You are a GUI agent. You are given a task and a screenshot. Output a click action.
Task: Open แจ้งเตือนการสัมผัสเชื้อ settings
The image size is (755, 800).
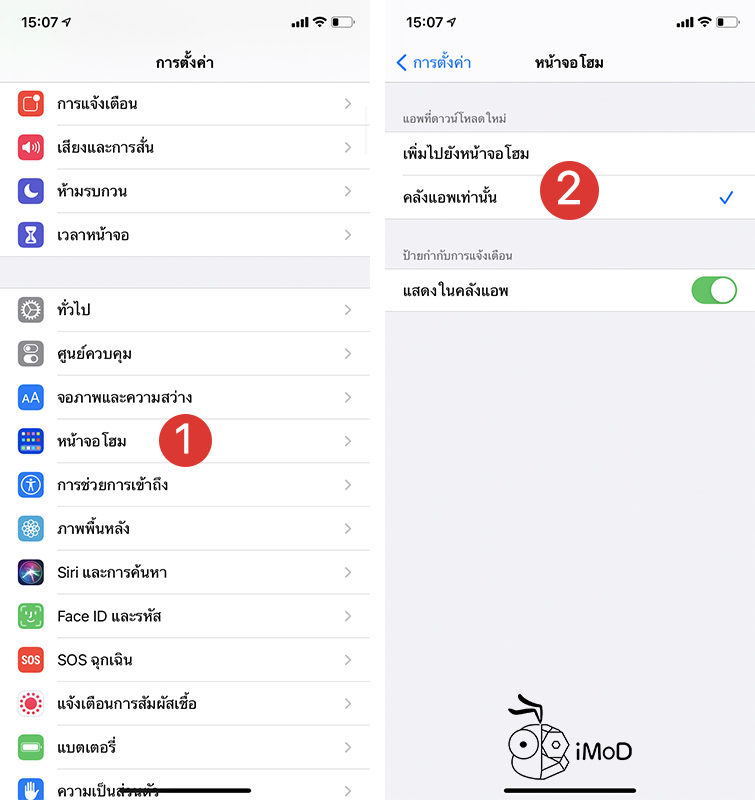[x=185, y=704]
